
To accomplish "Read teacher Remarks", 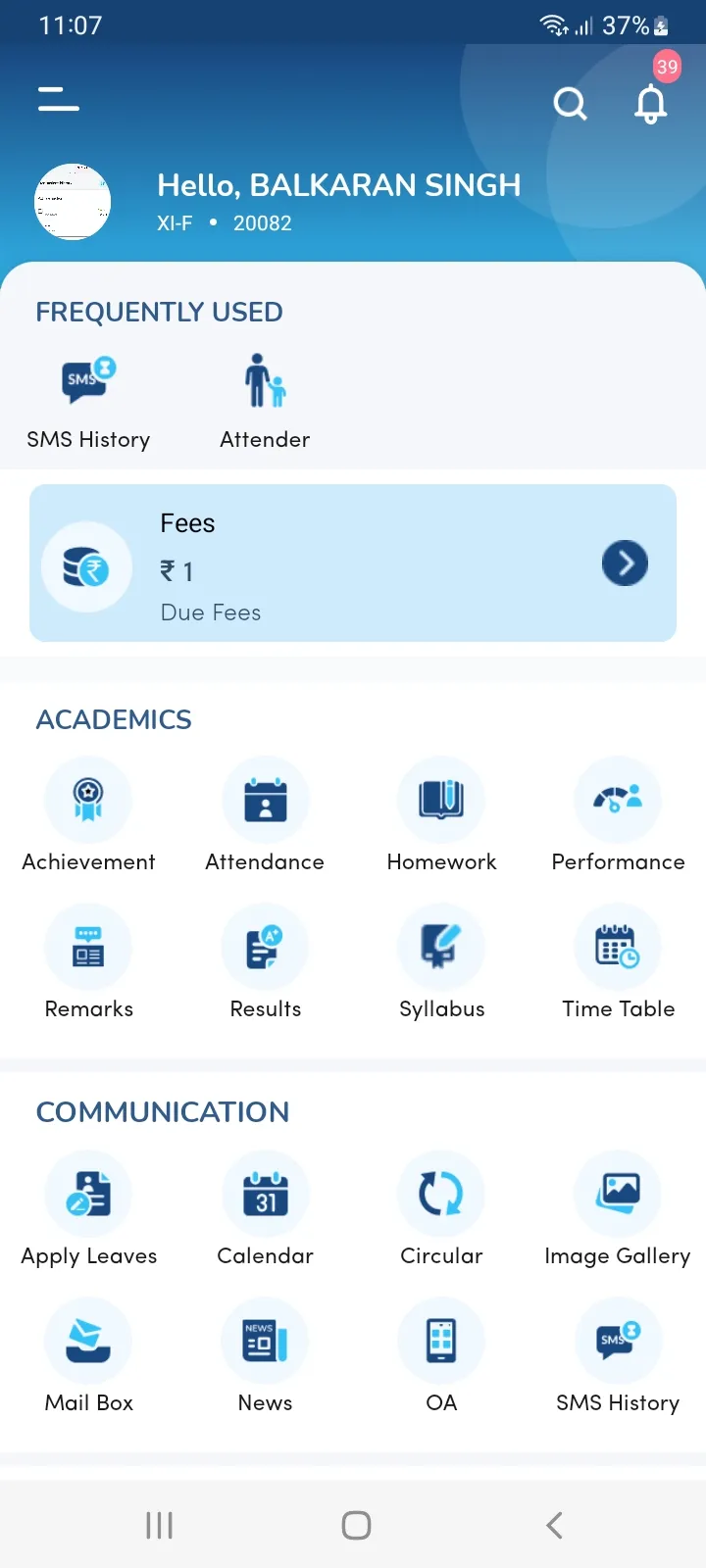I will (x=88, y=948).
